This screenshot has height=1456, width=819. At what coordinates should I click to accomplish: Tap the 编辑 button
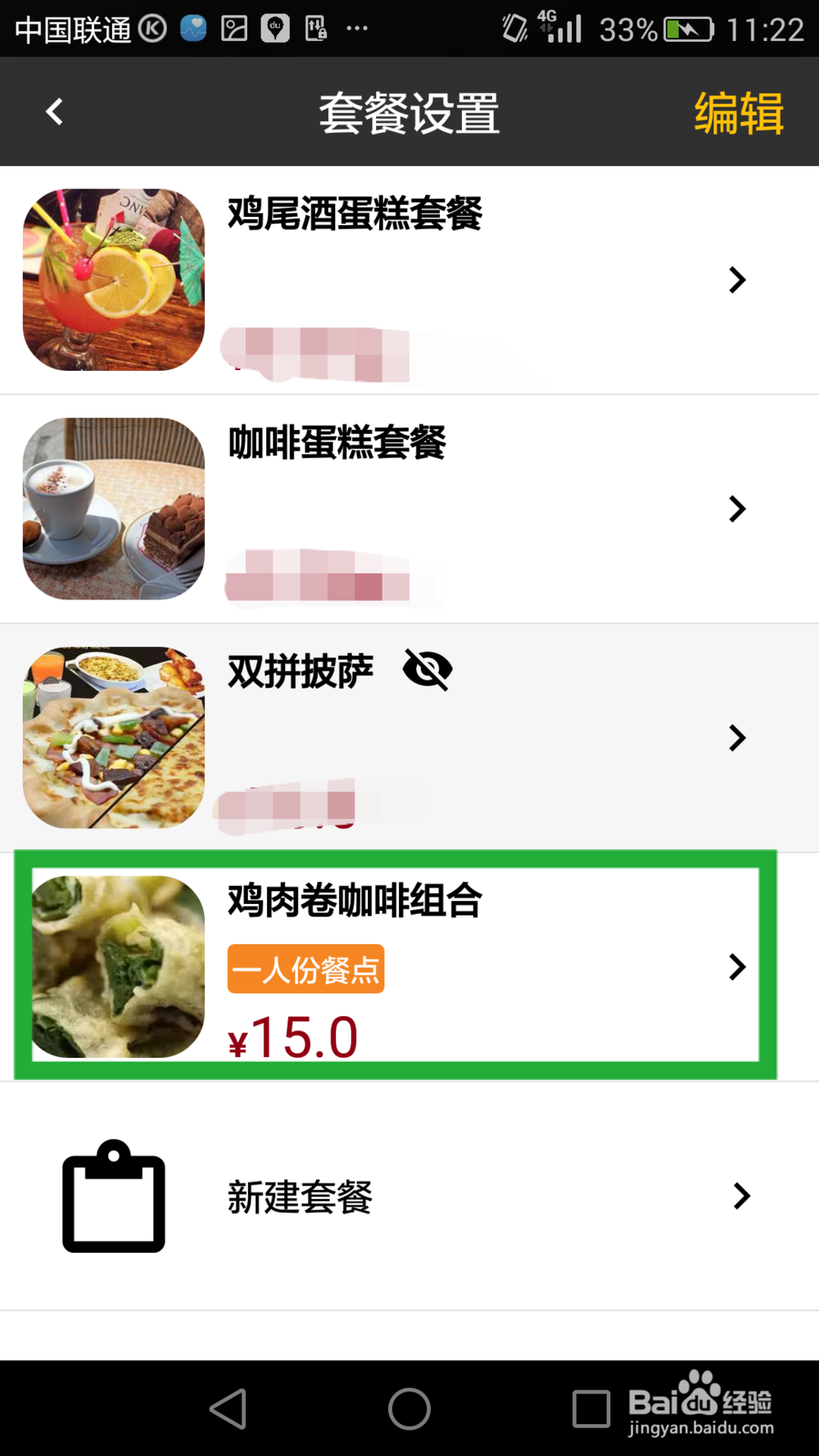click(738, 114)
